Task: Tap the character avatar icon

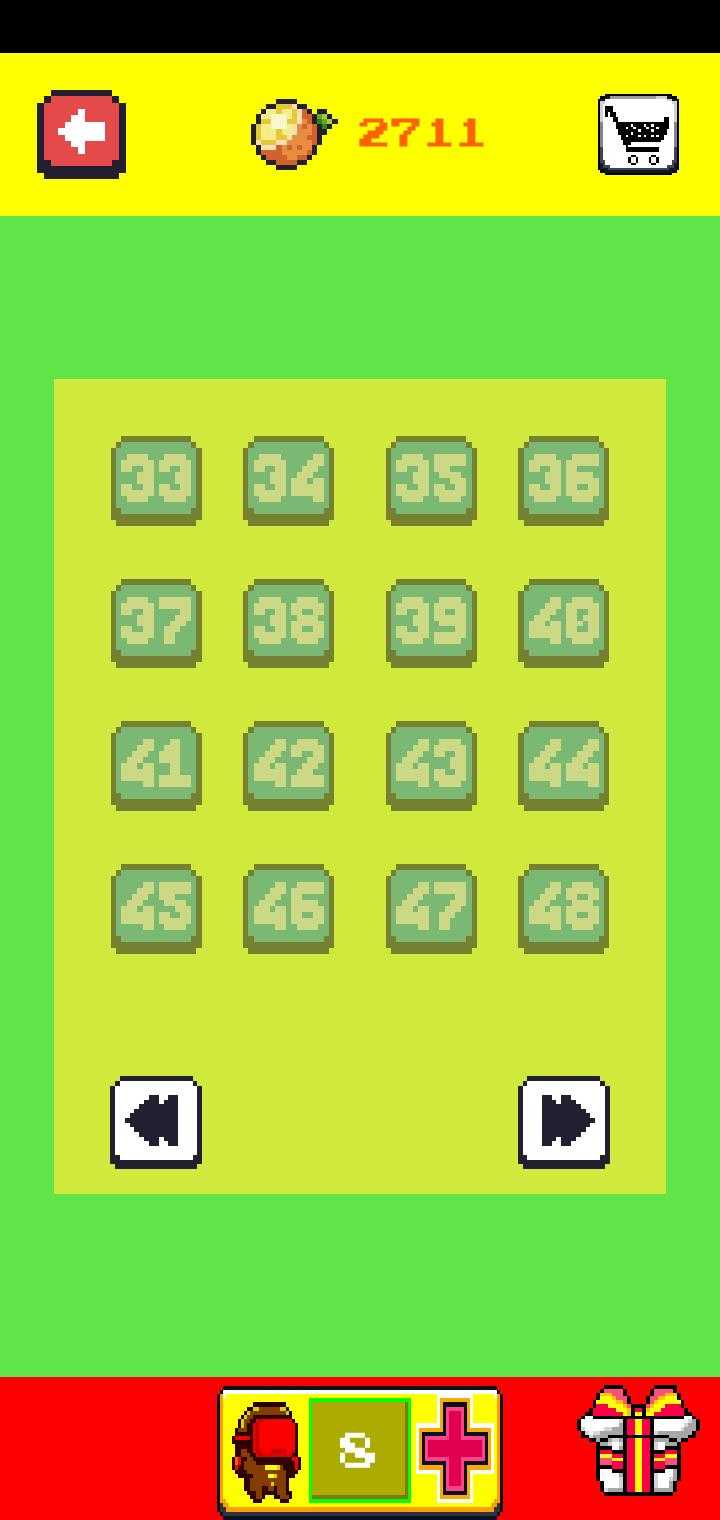Action: coord(267,1450)
